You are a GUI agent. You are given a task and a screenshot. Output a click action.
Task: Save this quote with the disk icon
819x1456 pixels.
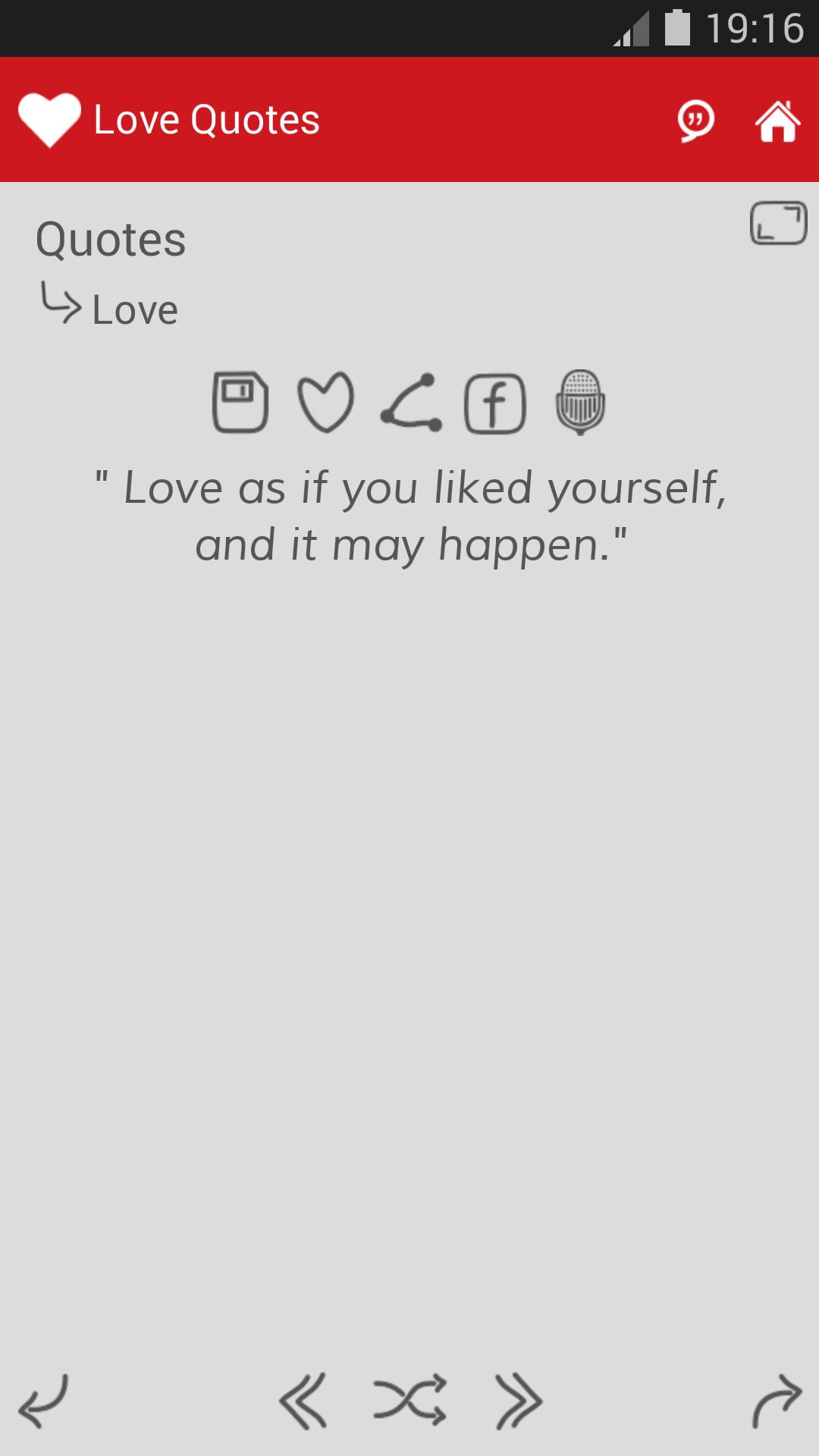pyautogui.click(x=240, y=402)
